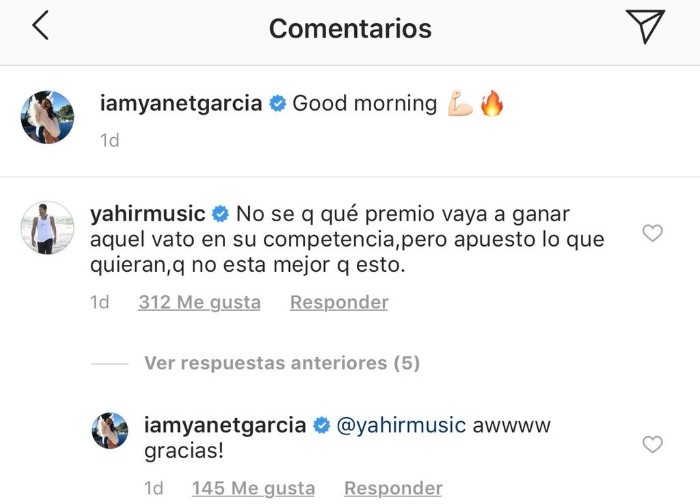The image size is (700, 504).
Task: Open iamyanetgarcia profile picture on caption
Action: click(48, 117)
